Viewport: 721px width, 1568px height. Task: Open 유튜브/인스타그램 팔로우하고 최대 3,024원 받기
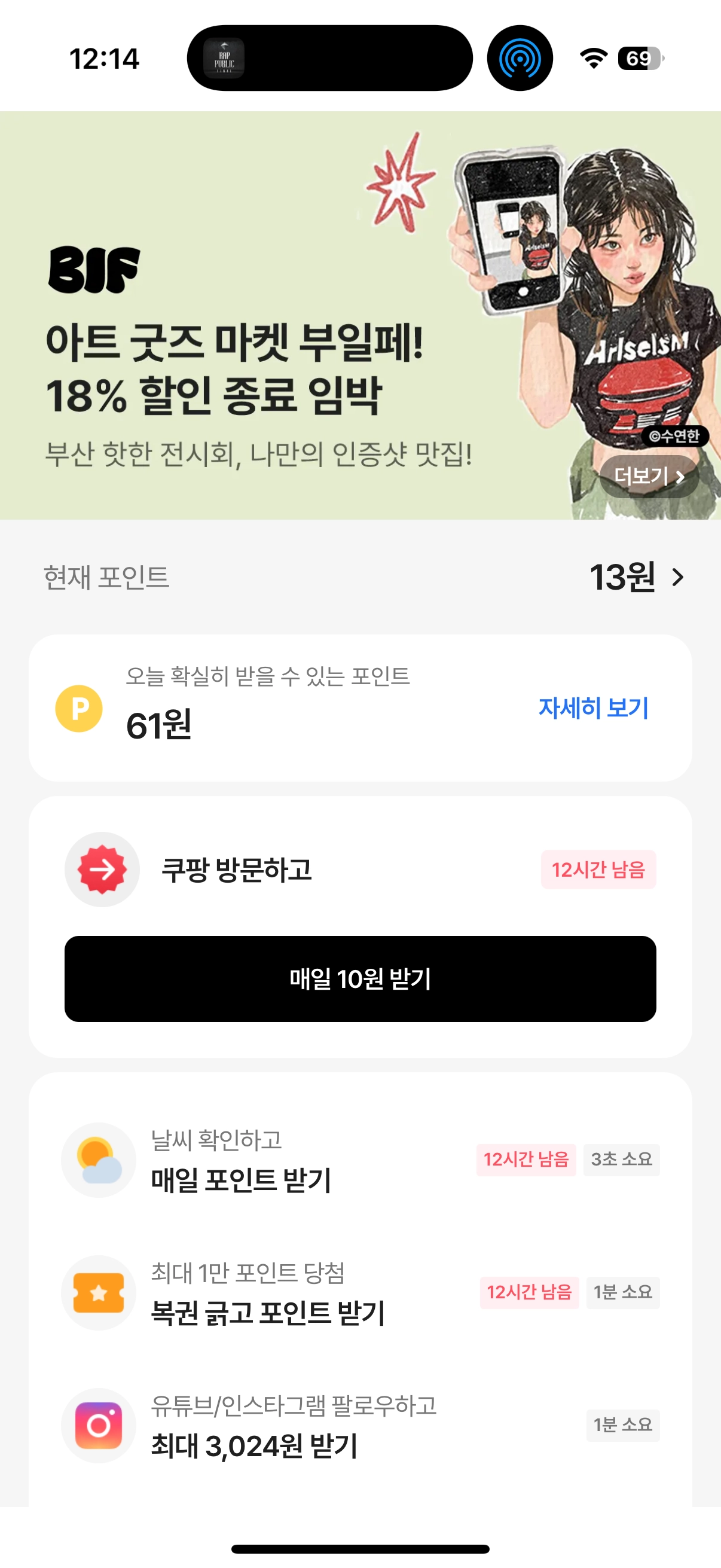point(360,1425)
